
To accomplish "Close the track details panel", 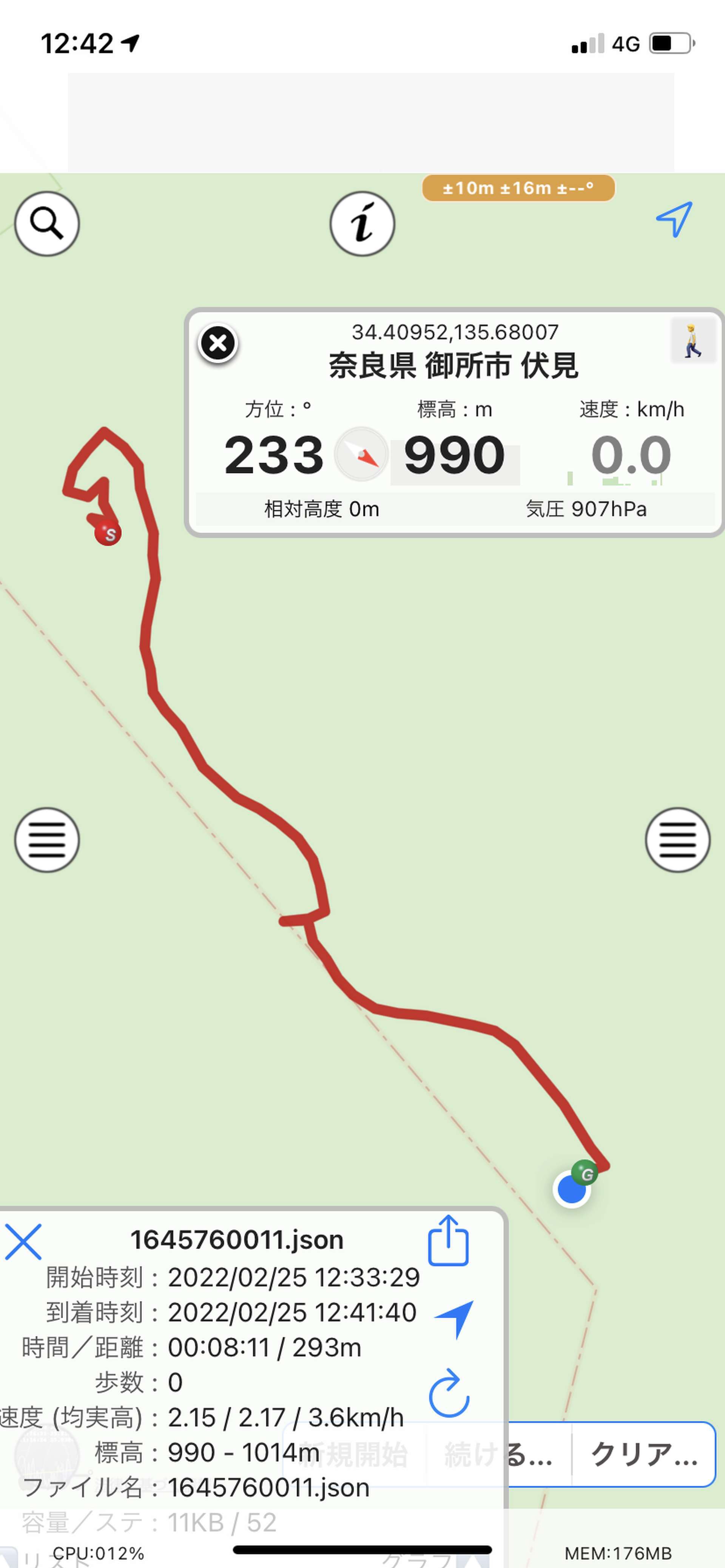I will point(23,1242).
